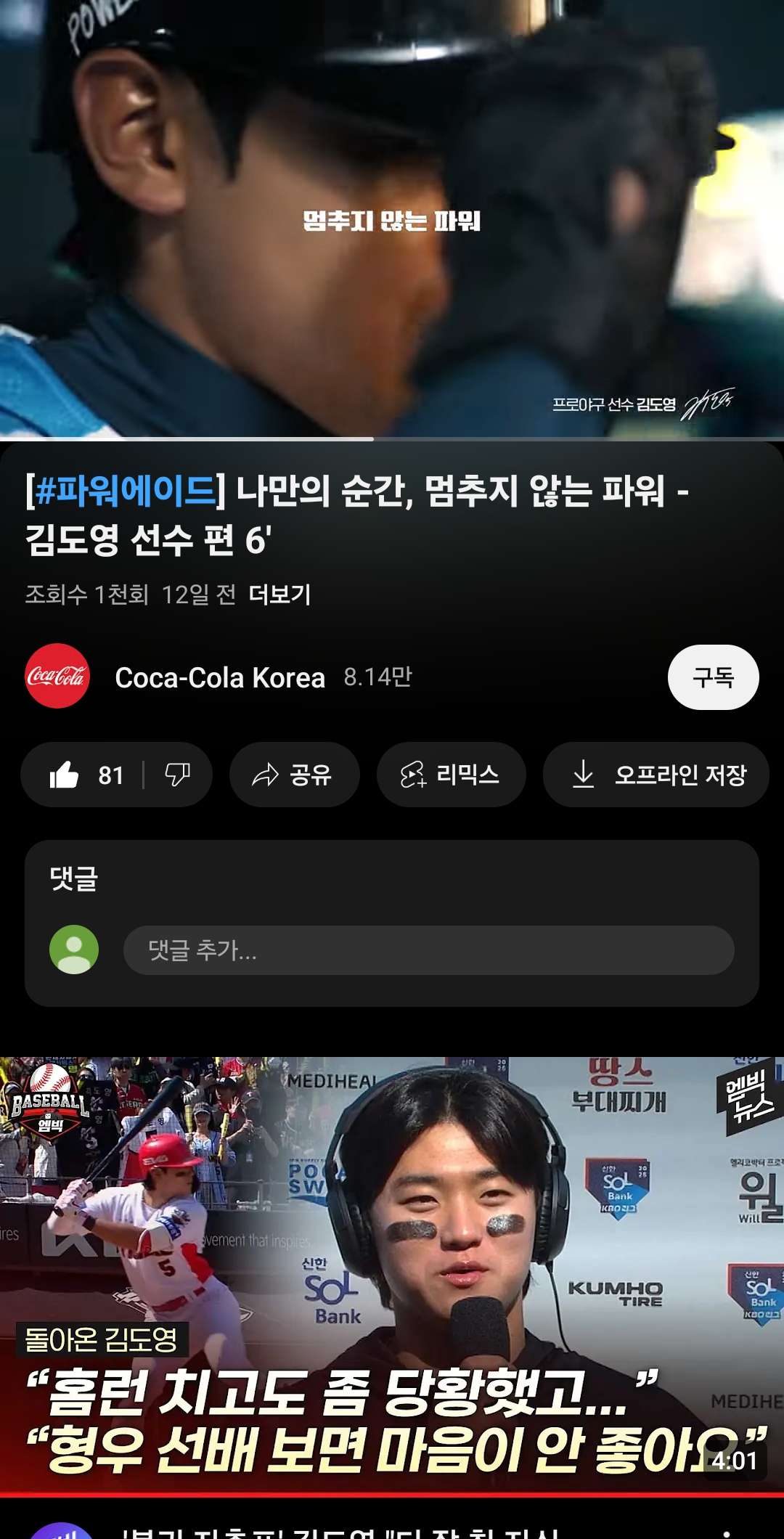This screenshot has height=1539, width=784.
Task: Play the 돌아온 김도영 recommended video
Action: click(392, 1274)
